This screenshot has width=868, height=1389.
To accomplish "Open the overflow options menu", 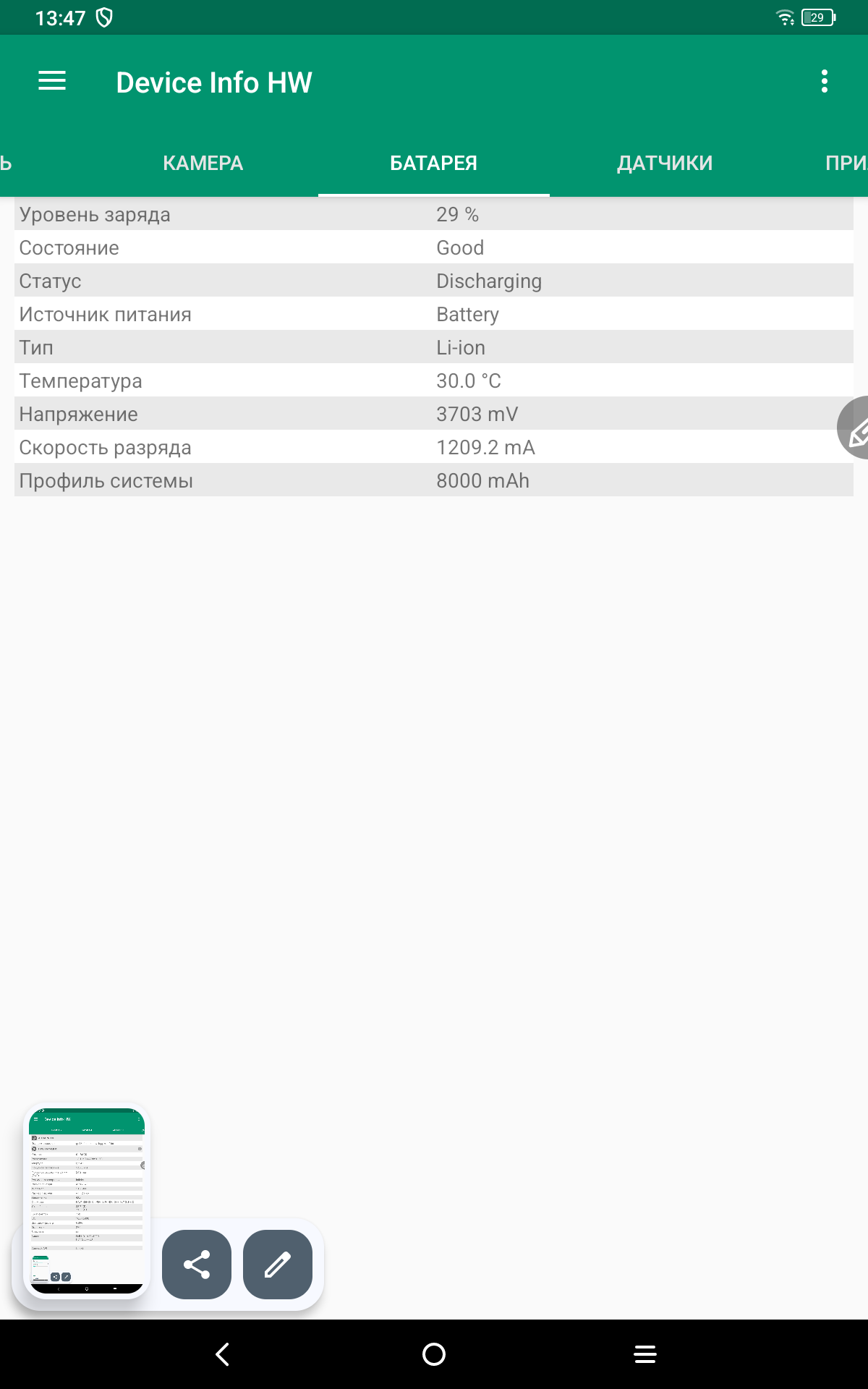I will pos(824,81).
